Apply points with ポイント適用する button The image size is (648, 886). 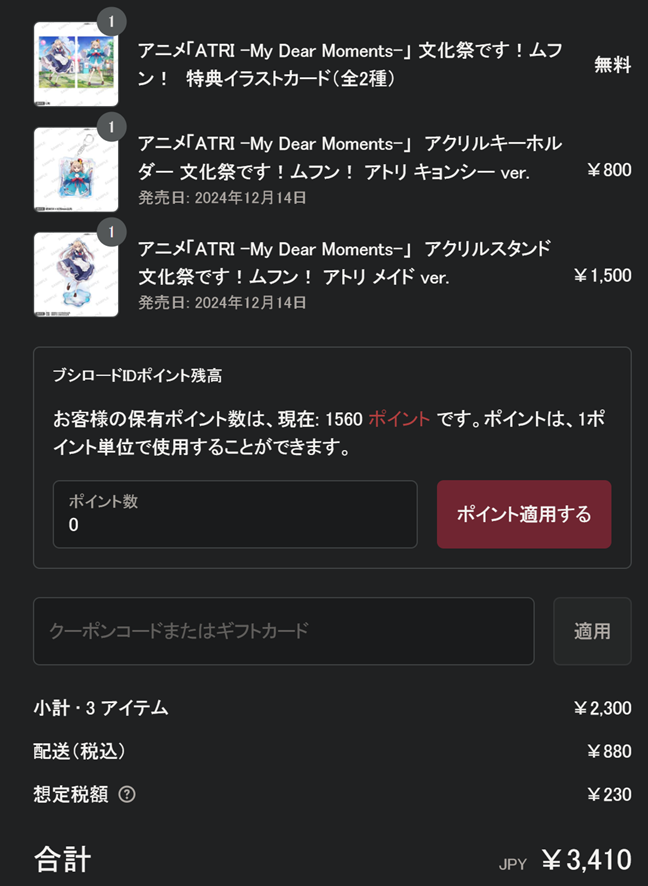pyautogui.click(x=524, y=514)
